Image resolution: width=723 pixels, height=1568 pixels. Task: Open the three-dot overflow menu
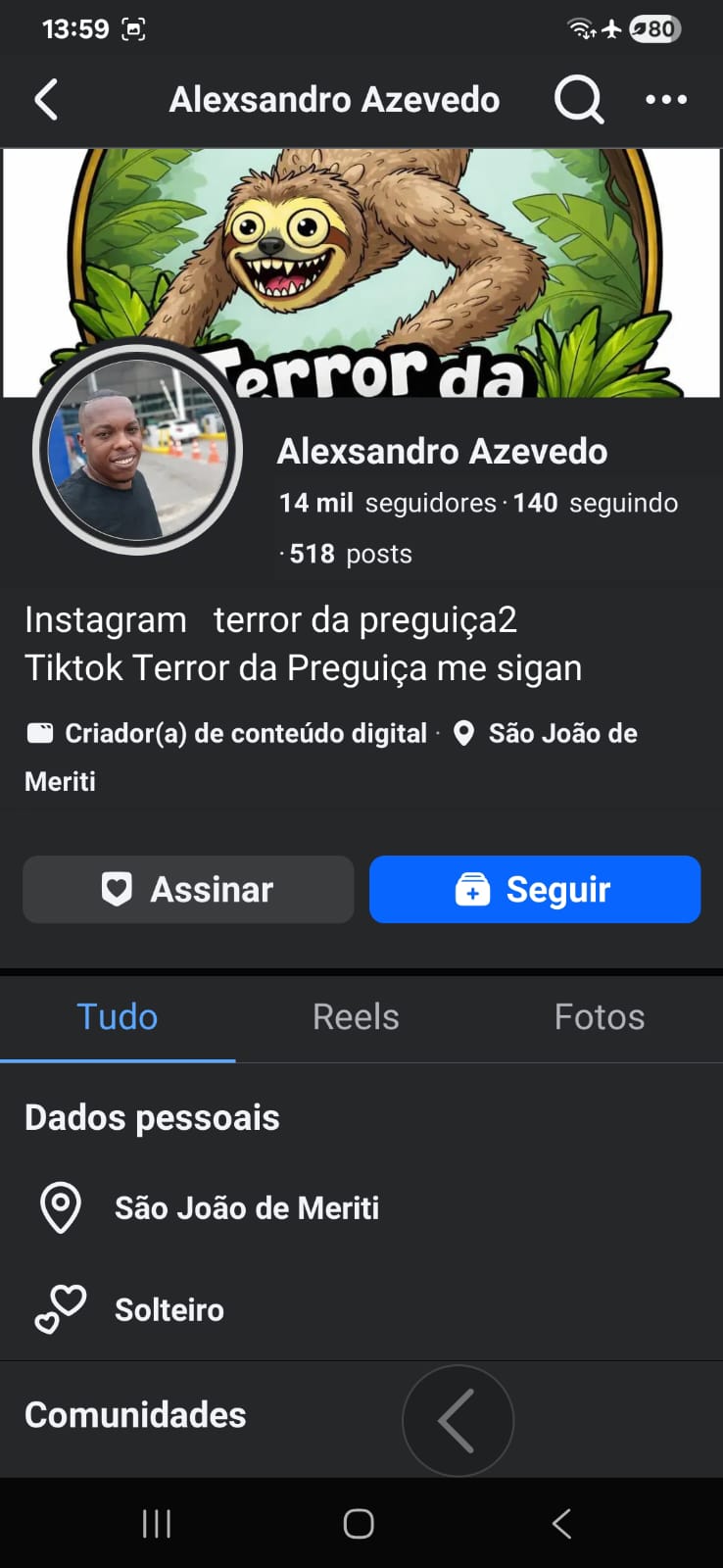pos(666,100)
